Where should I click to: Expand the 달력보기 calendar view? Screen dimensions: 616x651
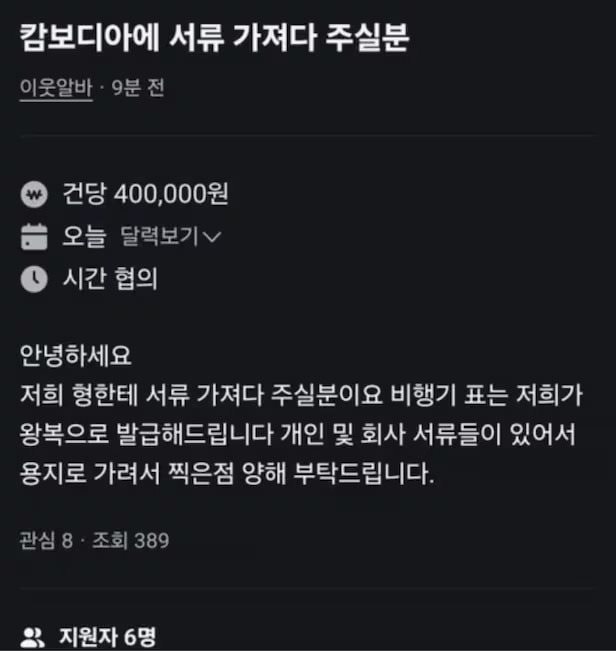tap(170, 237)
